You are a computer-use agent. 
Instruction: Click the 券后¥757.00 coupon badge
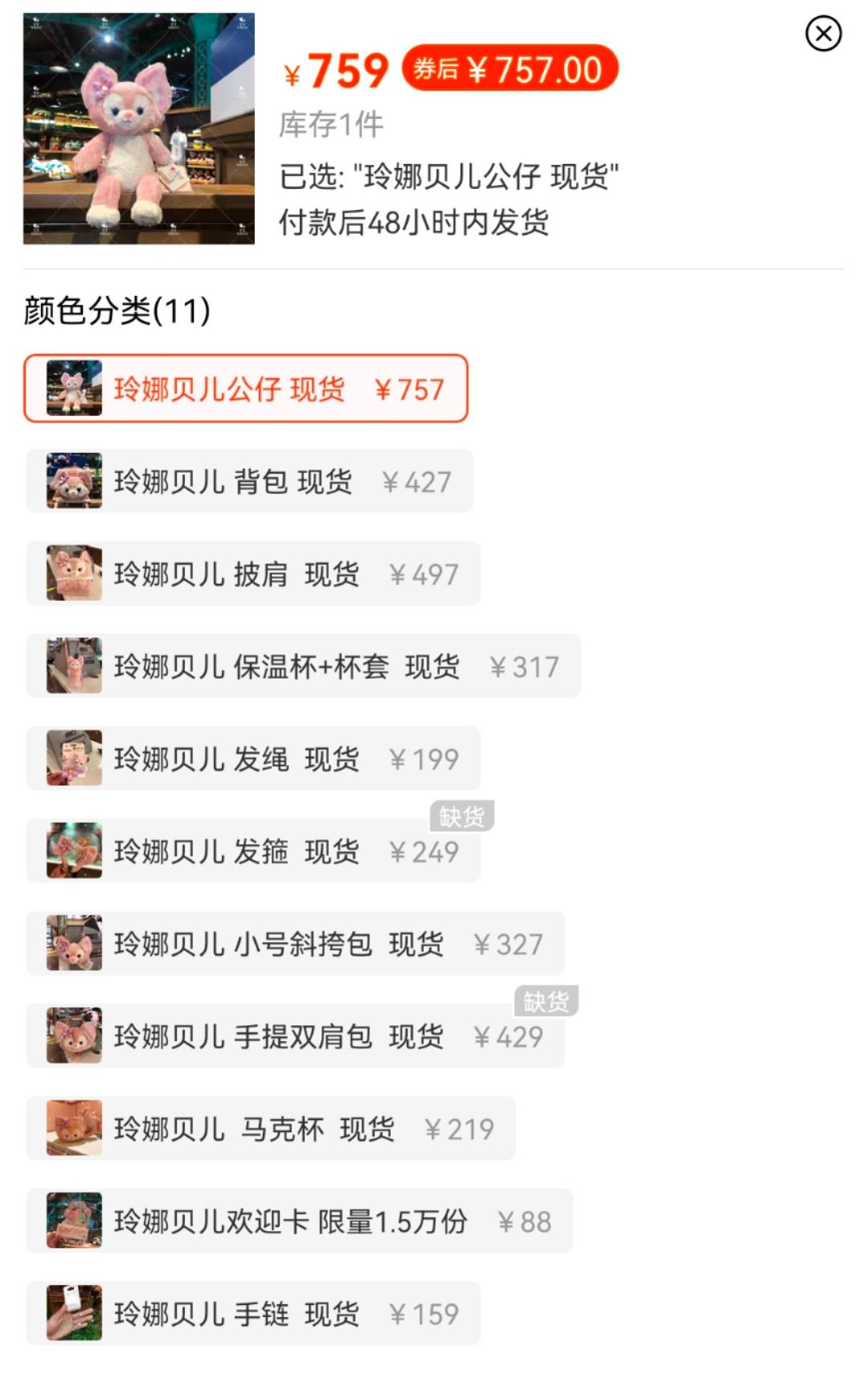click(x=508, y=71)
